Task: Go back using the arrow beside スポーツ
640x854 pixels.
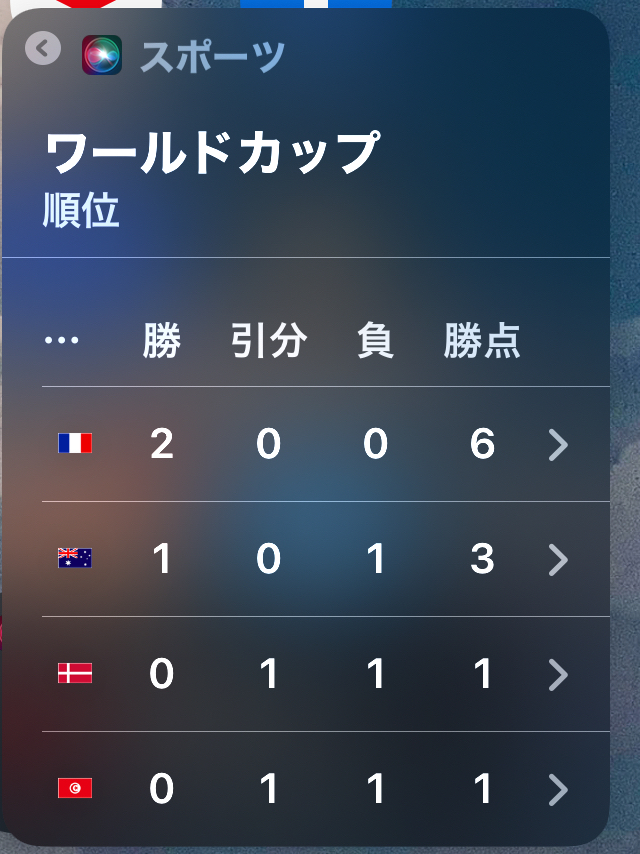Action: pyautogui.click(x=42, y=48)
